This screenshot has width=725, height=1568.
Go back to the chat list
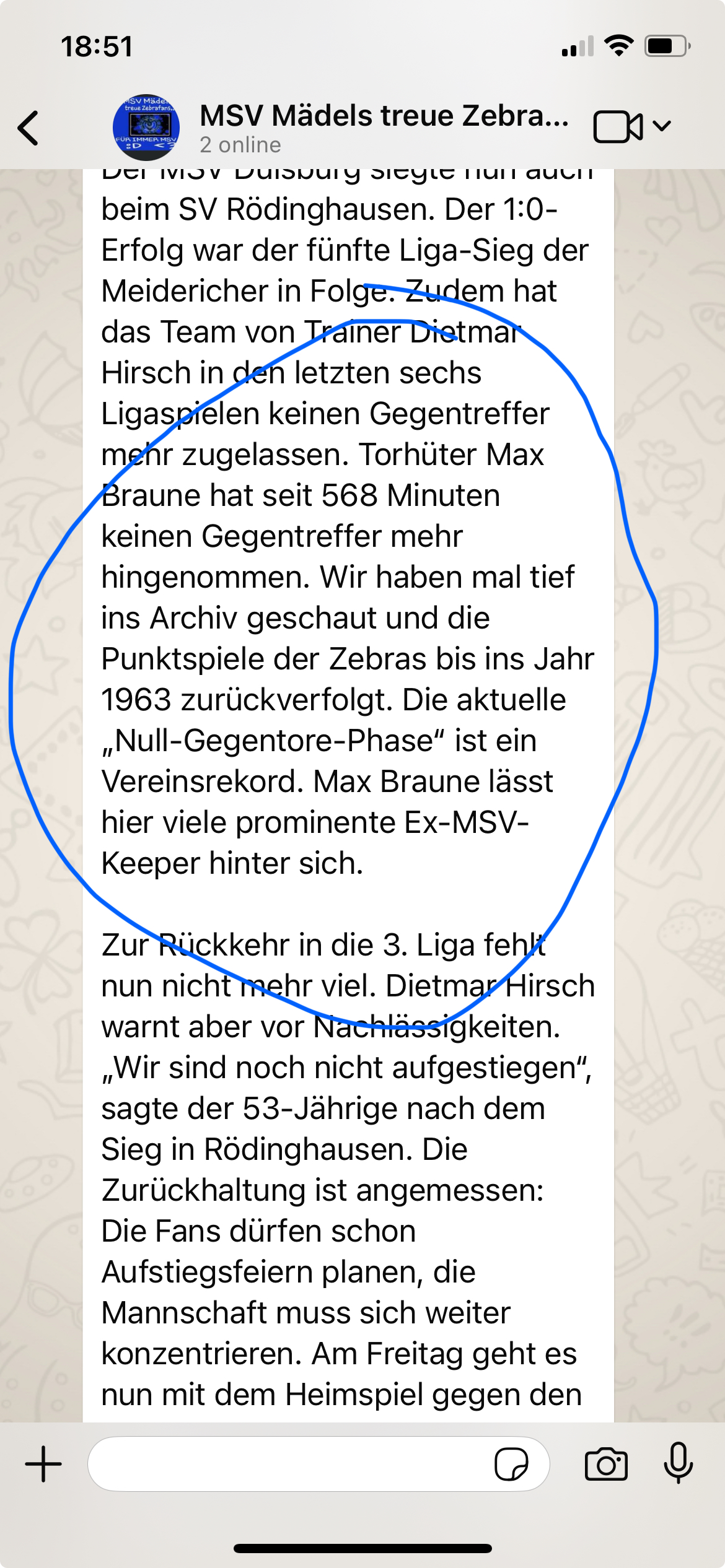coord(29,128)
